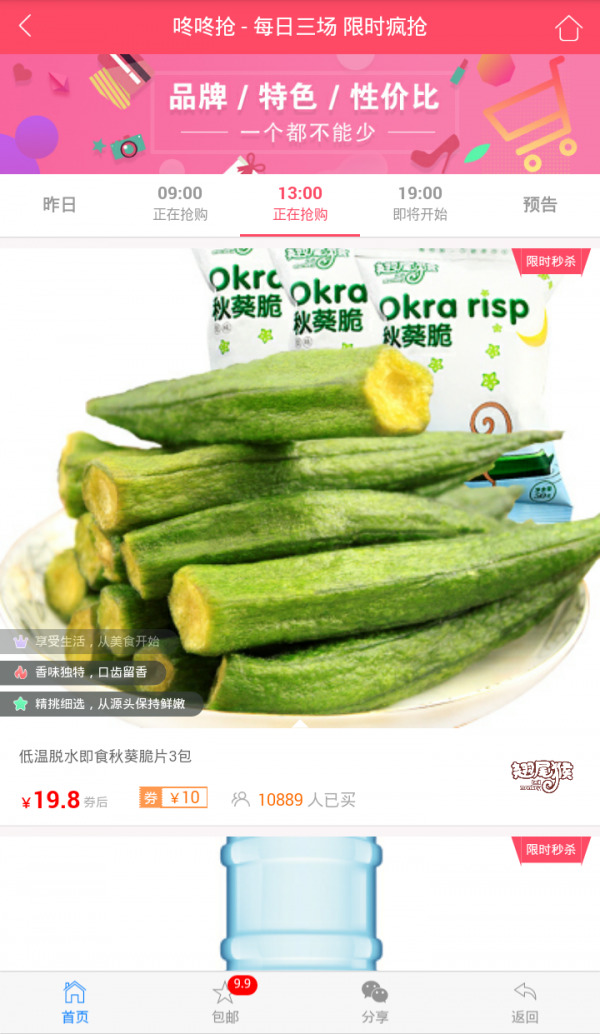The width and height of the screenshot is (600, 1034).
Task: Switch to the 昨日 tab
Action: [60, 205]
